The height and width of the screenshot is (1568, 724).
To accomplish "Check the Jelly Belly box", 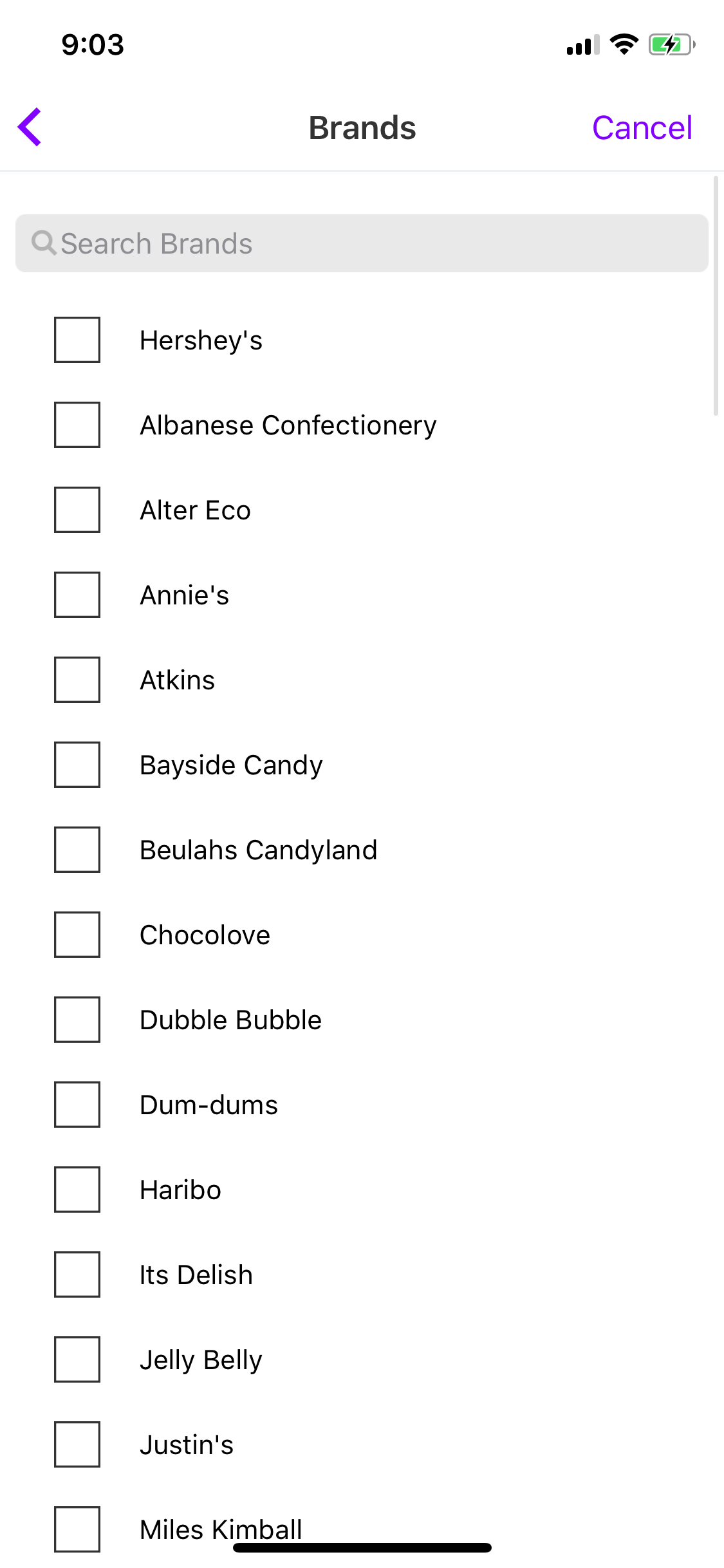I will pyautogui.click(x=77, y=1359).
